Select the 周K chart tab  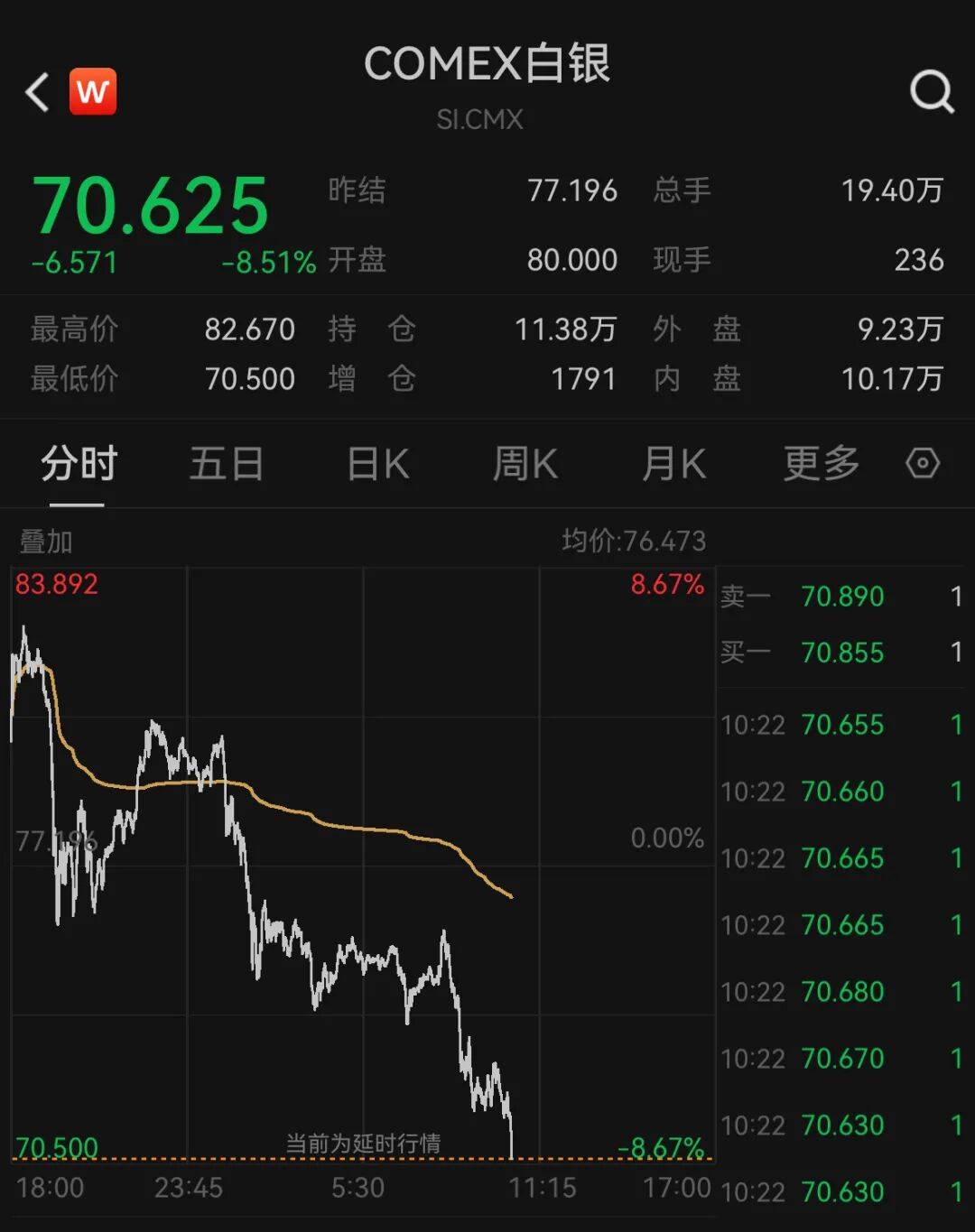(x=525, y=464)
